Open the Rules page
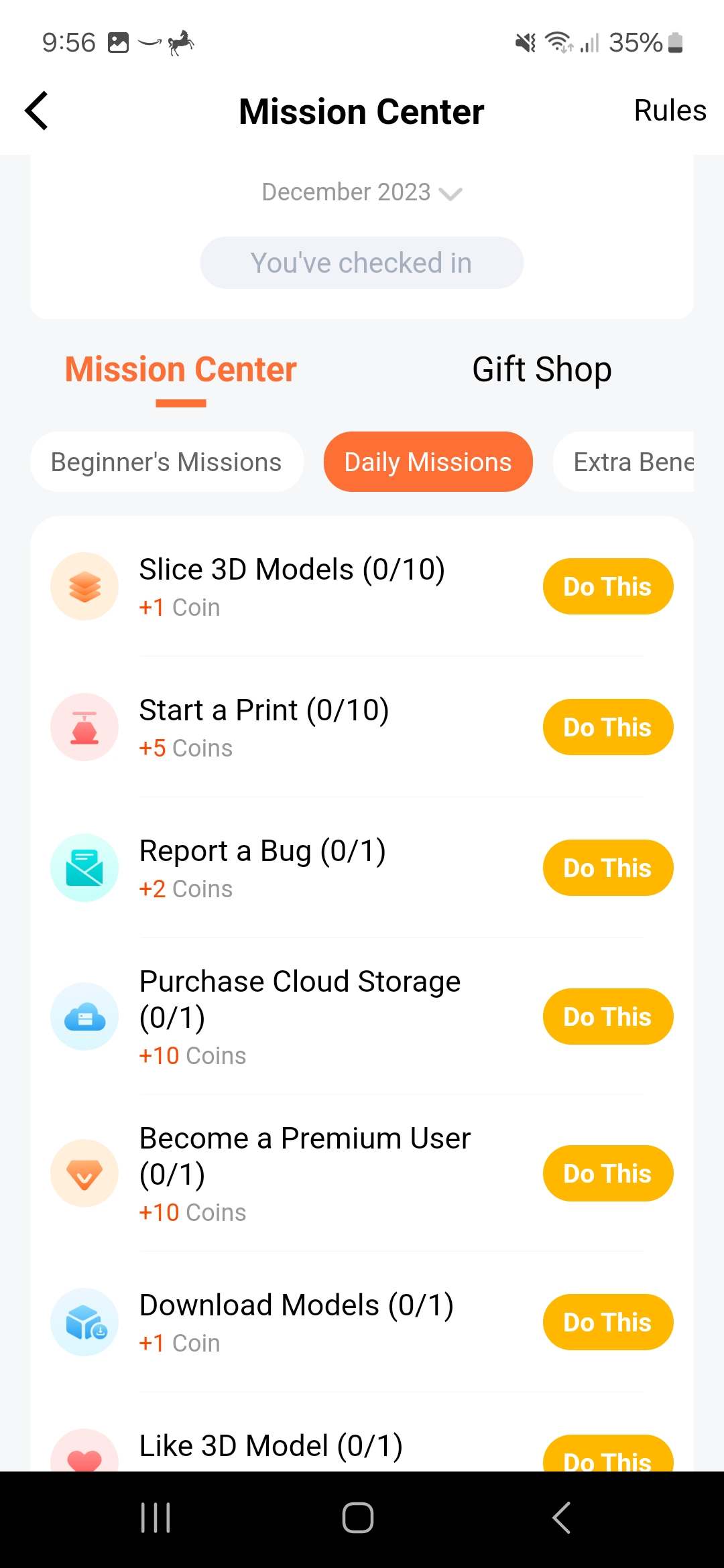Viewport: 724px width, 1568px height. click(x=669, y=111)
